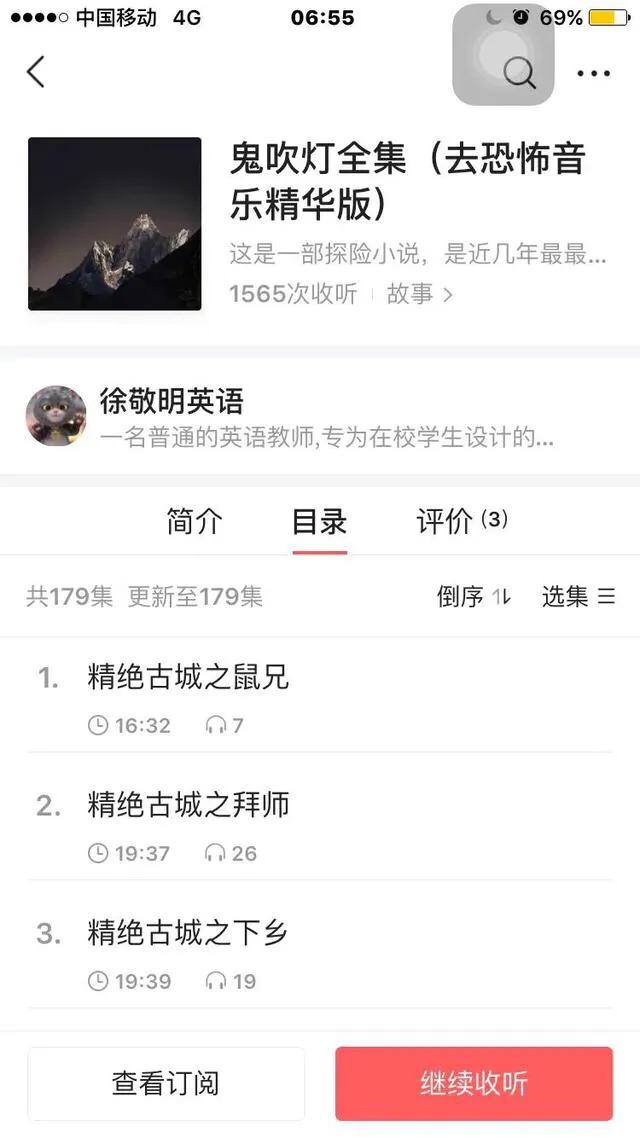
Task: Open the 故事 category link
Action: 419,294
